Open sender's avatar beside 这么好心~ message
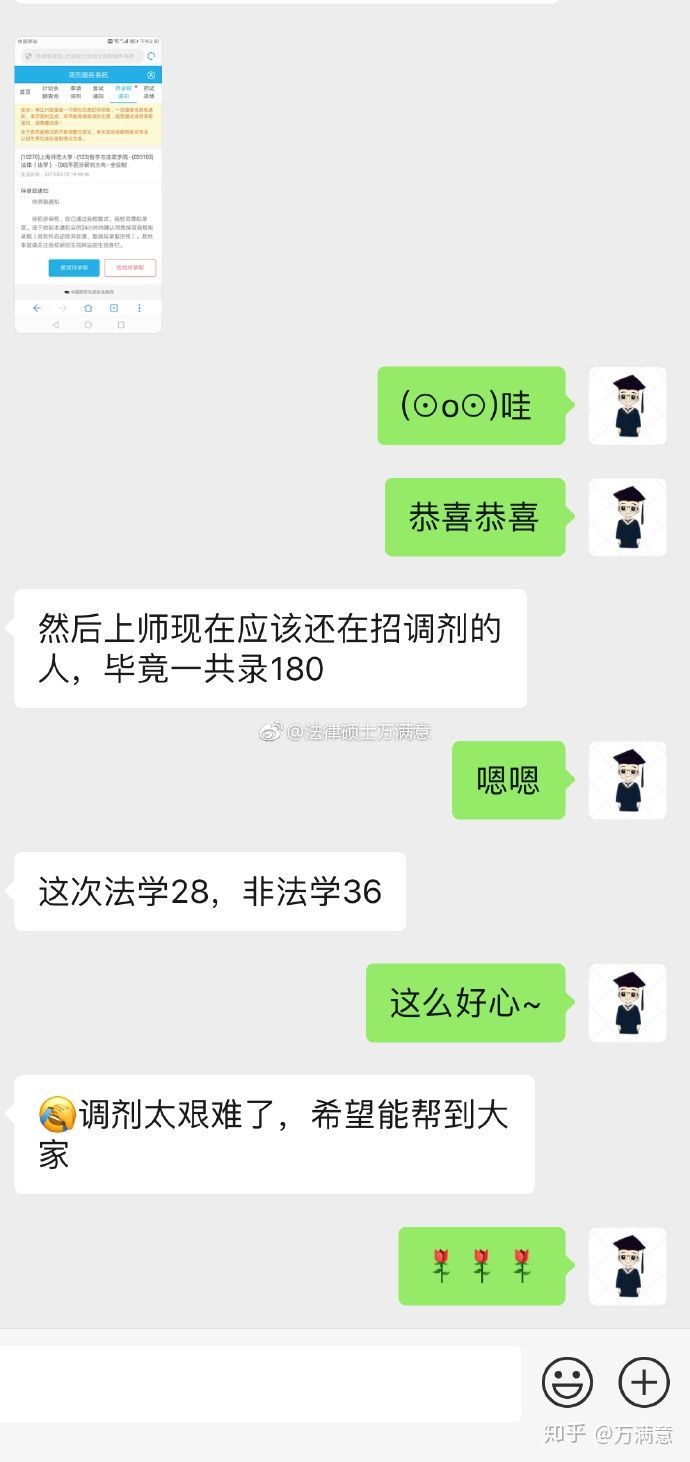Image resolution: width=690 pixels, height=1462 pixels. (x=628, y=1003)
